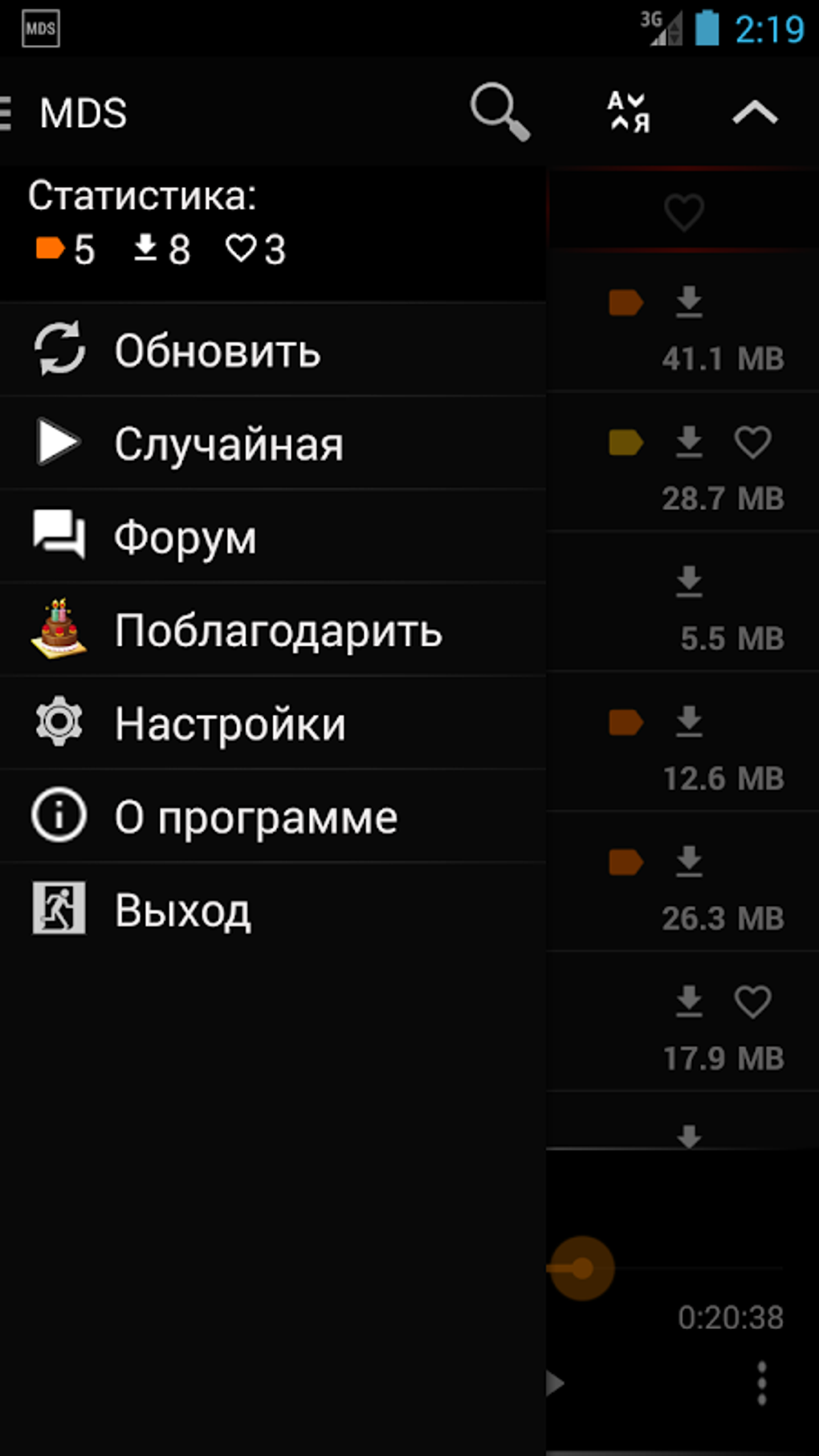Image resolution: width=819 pixels, height=1456 pixels.
Task: Open О программе info
Action: tap(273, 817)
